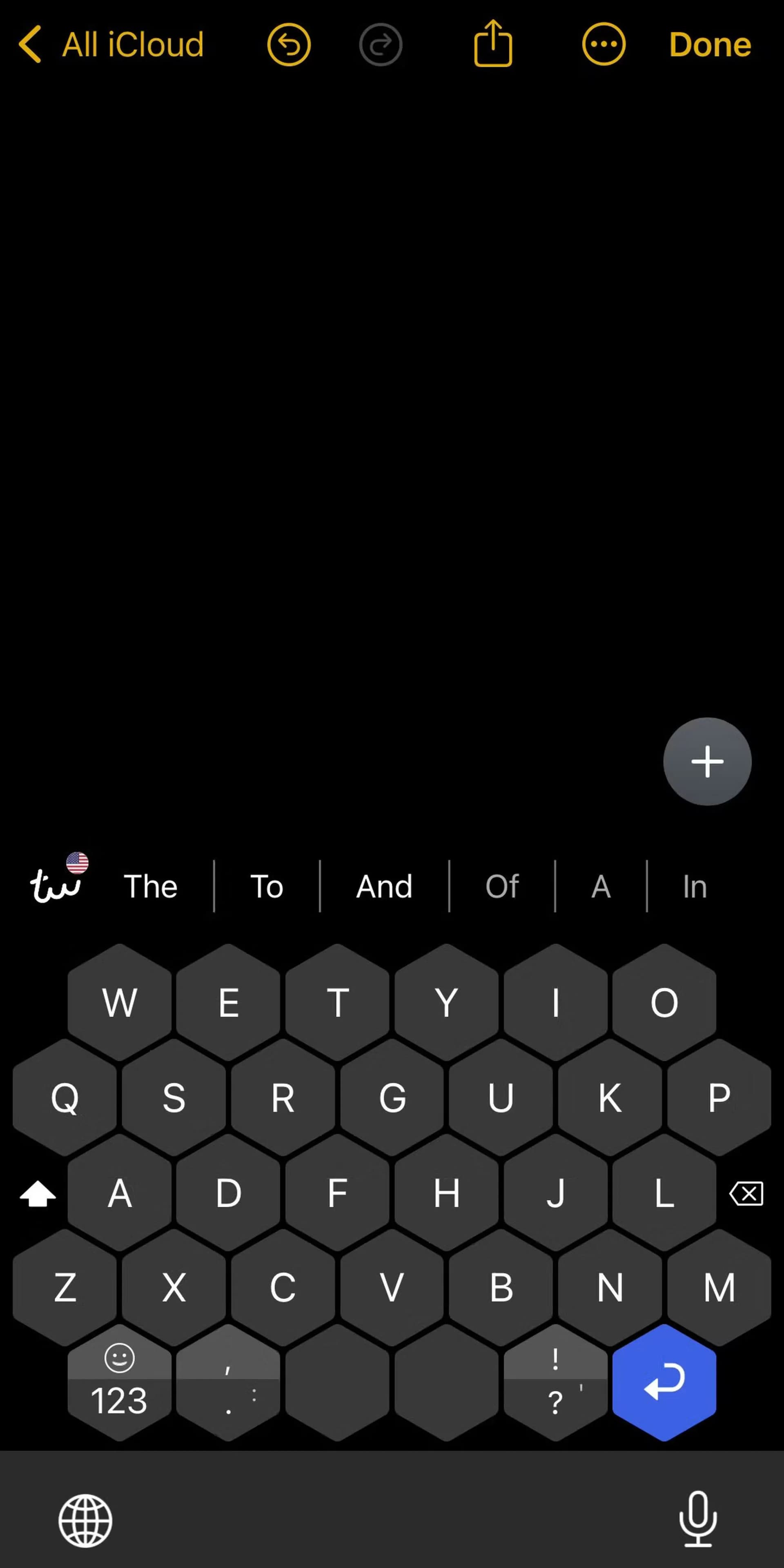Toggle the Shift key
Viewport: 784px width, 1568px height.
tap(38, 1193)
